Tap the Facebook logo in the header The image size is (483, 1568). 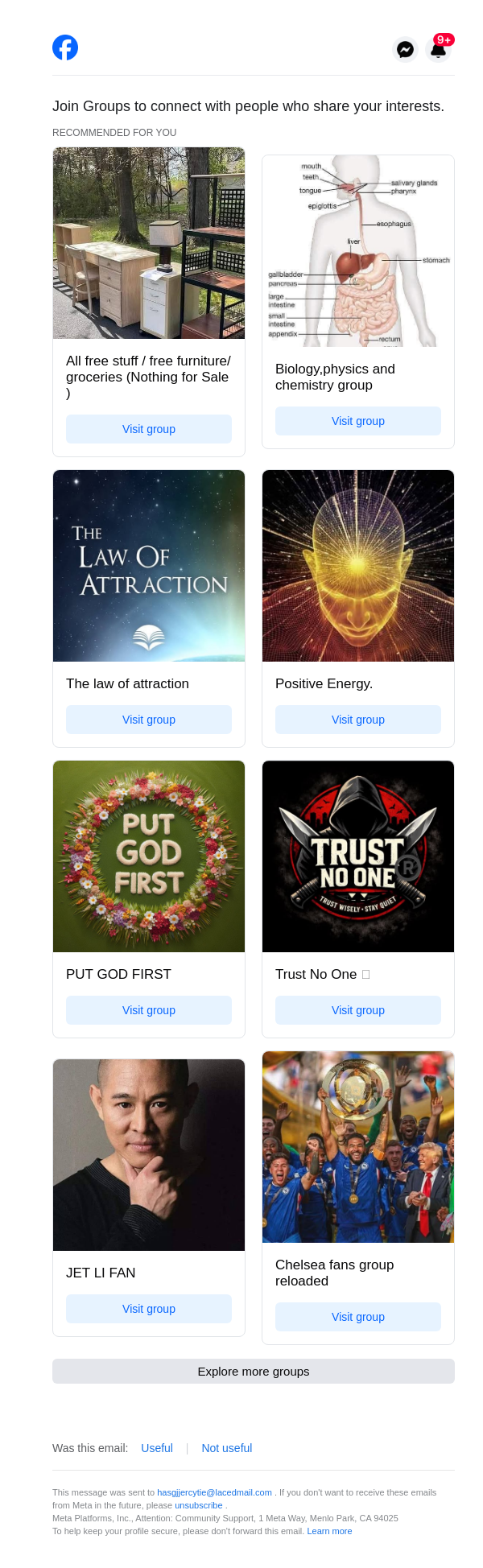pyautogui.click(x=65, y=47)
